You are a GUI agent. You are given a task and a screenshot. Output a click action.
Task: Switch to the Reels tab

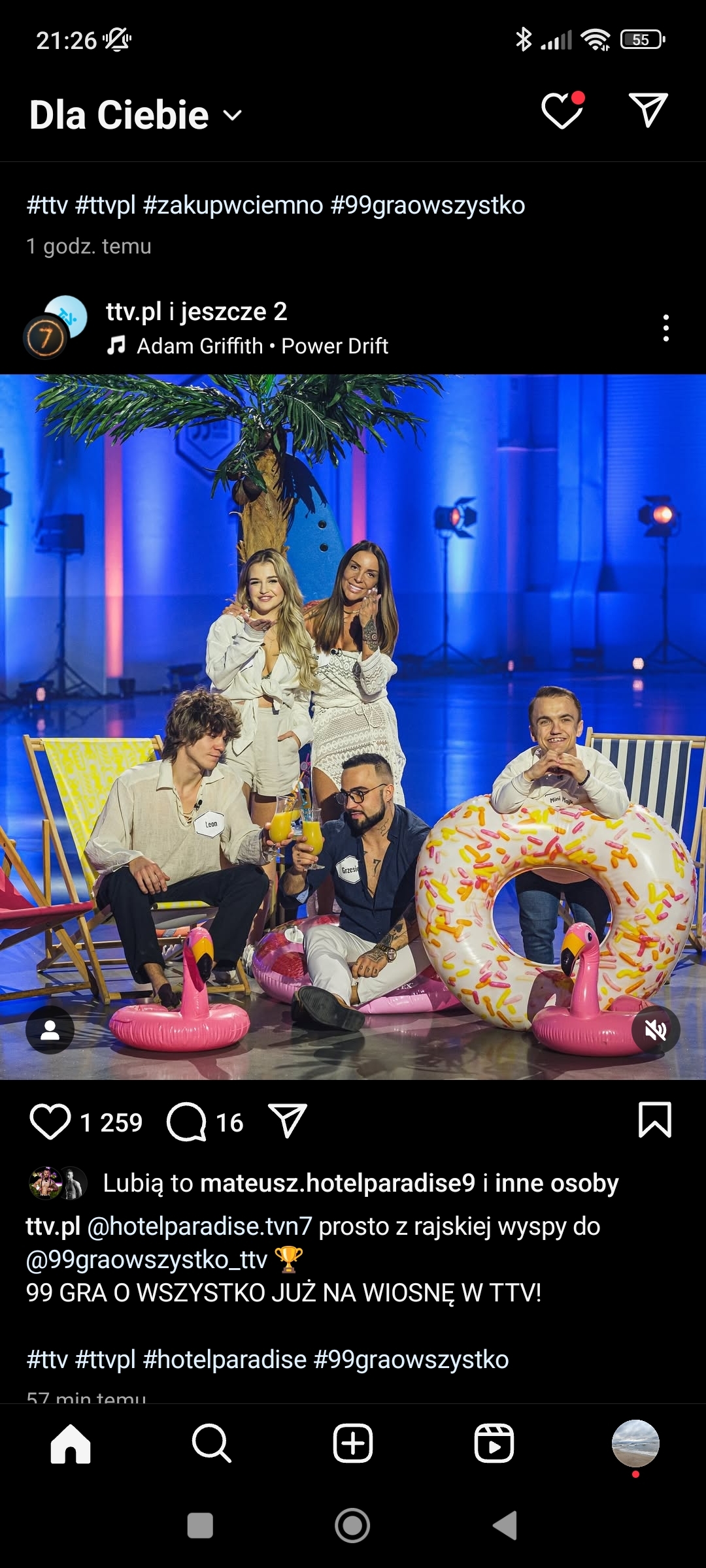pos(494,1443)
